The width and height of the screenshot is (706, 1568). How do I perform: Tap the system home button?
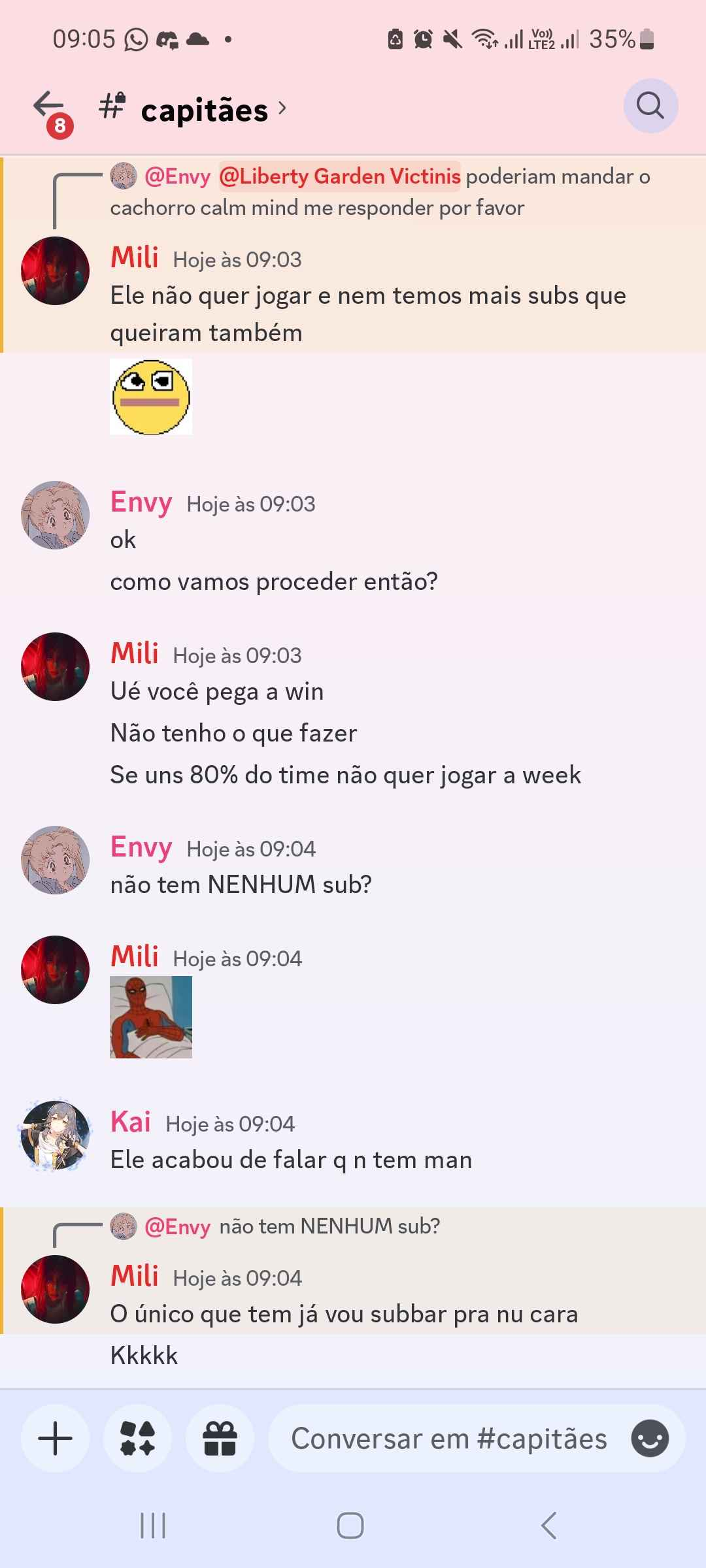point(350,1526)
